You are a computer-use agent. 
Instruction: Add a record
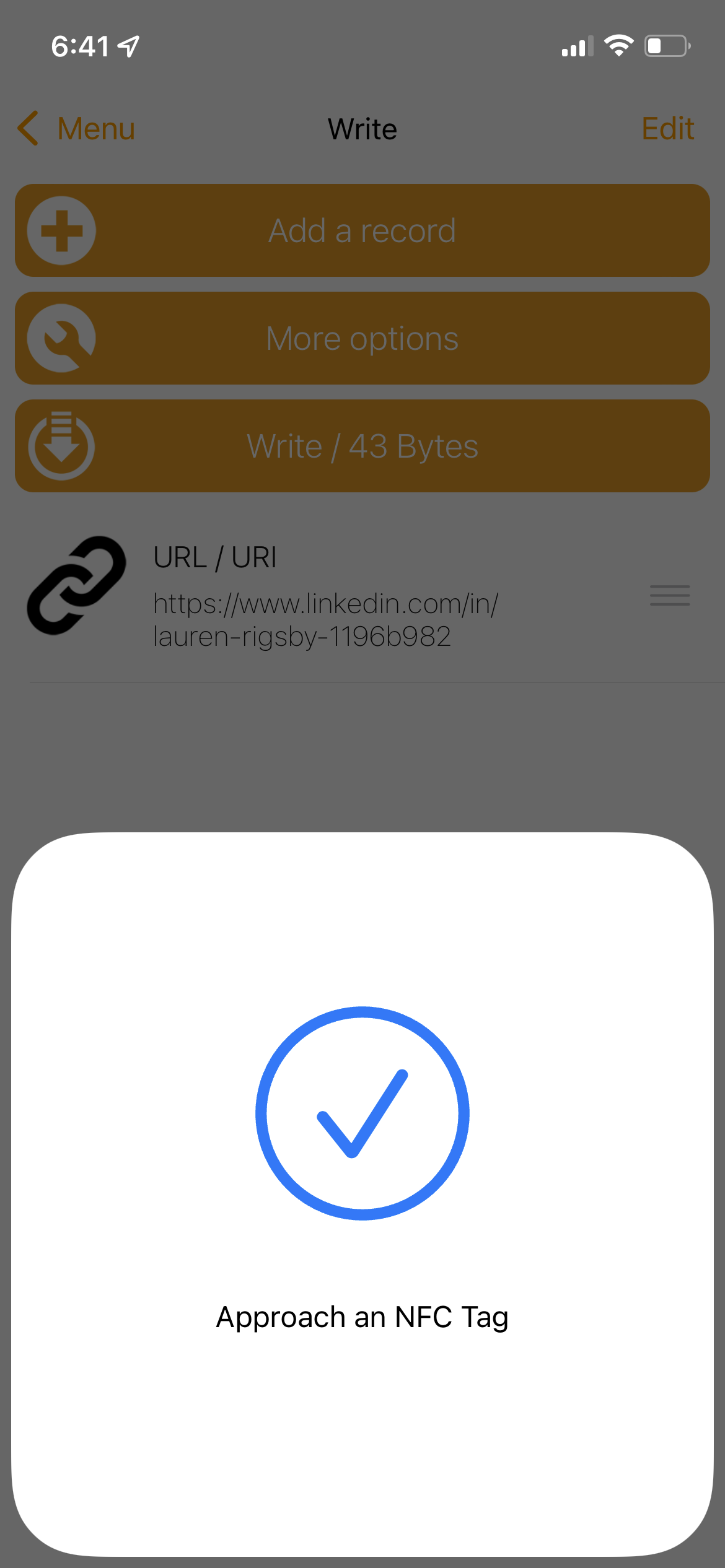[362, 230]
